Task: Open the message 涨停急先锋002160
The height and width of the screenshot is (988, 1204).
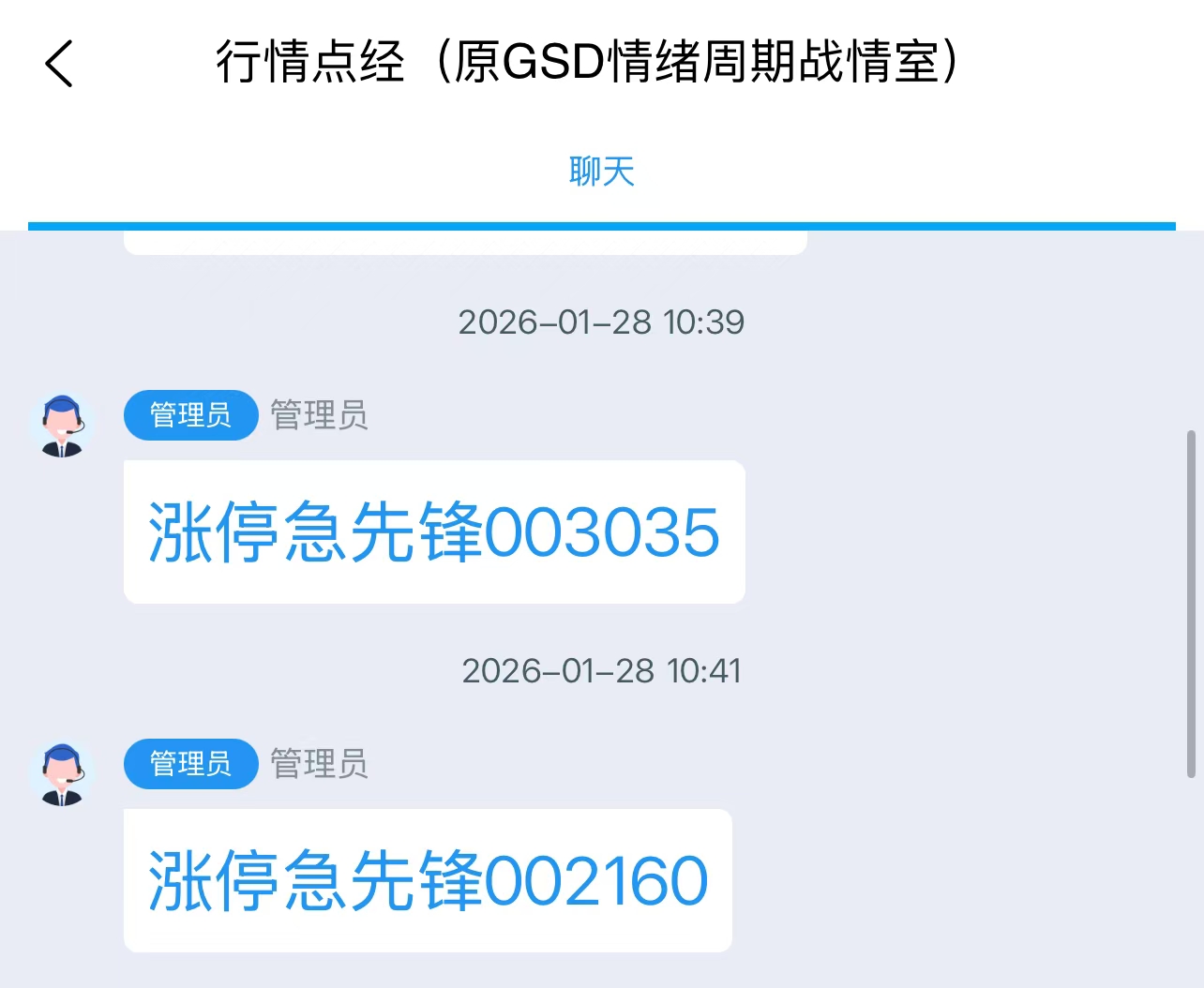Action: tap(428, 881)
